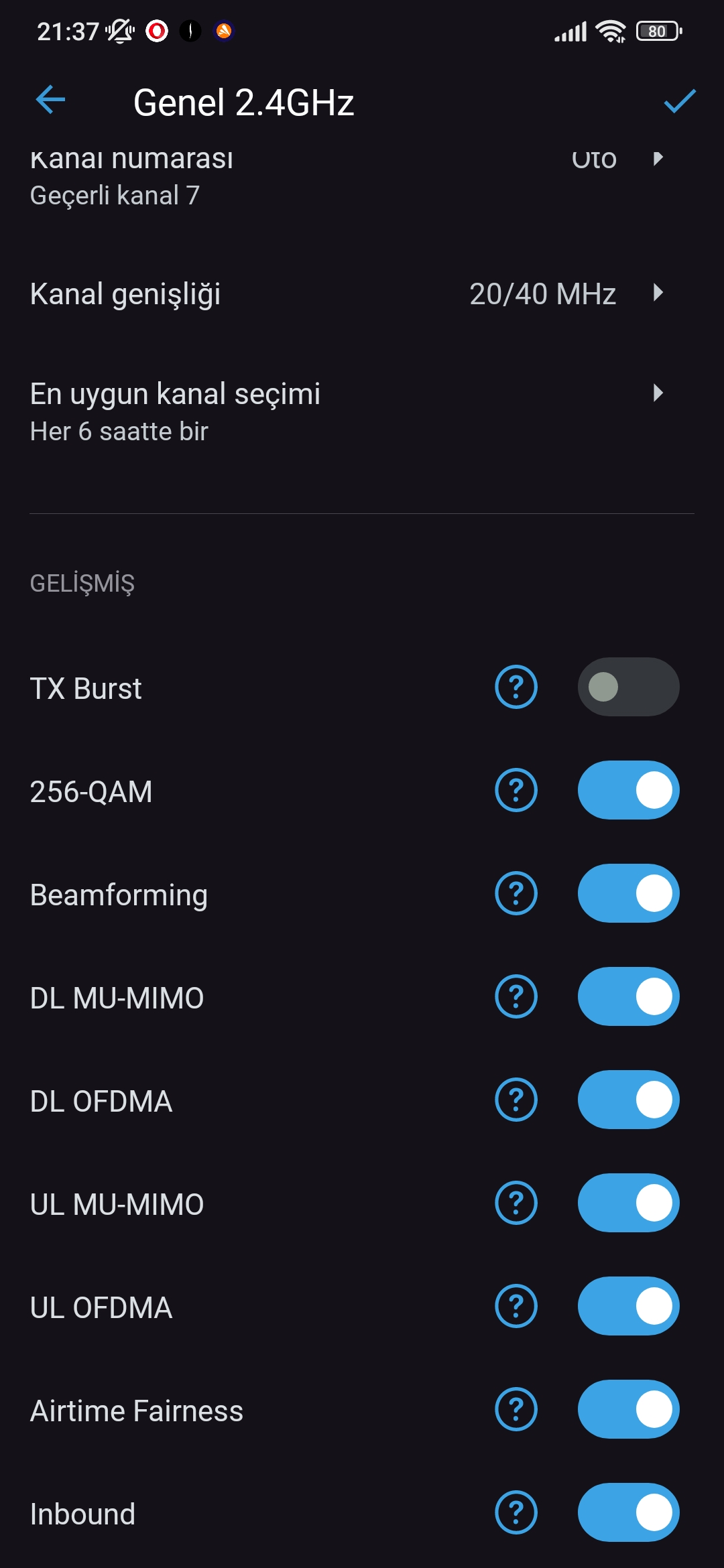Screen dimensions: 724x1568
Task: Open the En uygun kanal seçimi row
Action: tap(362, 411)
